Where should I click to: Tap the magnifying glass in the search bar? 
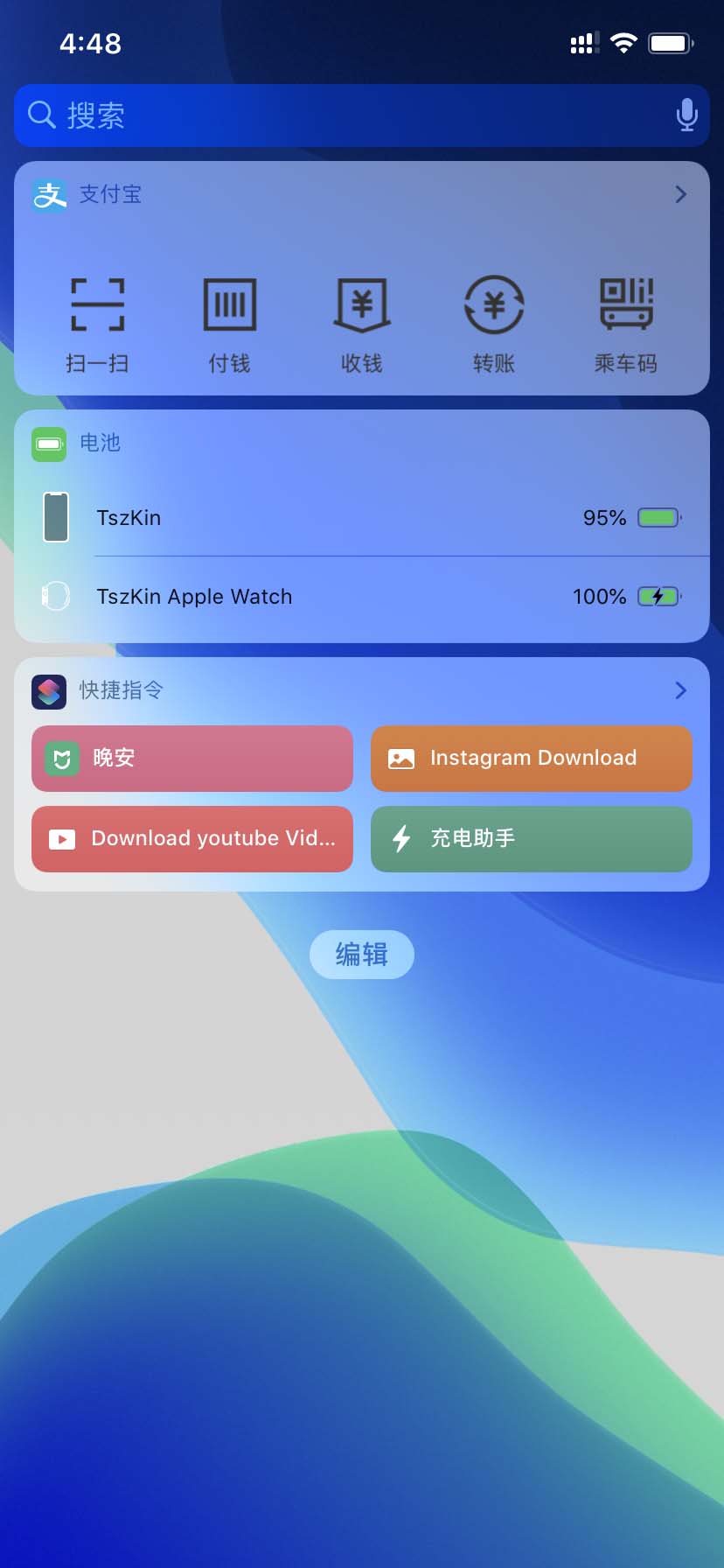point(41,115)
